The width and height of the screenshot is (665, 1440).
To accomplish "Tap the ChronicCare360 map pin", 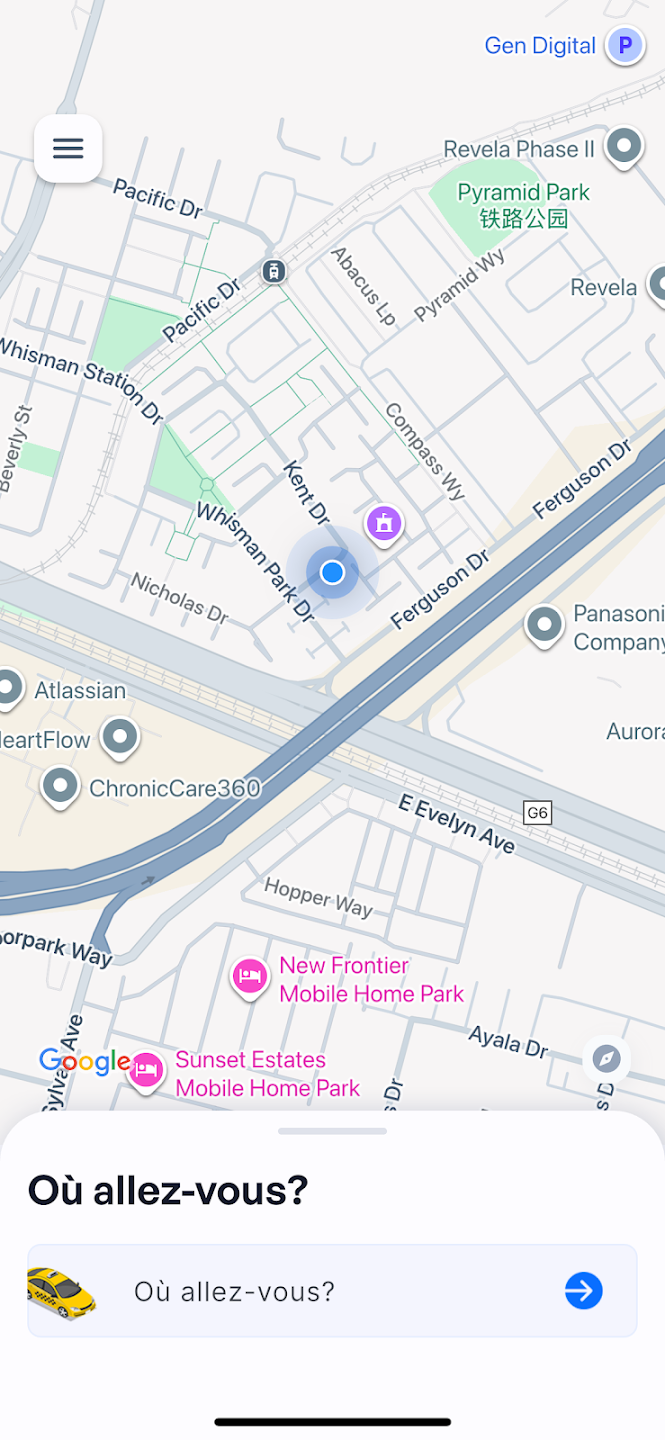I will point(60,785).
